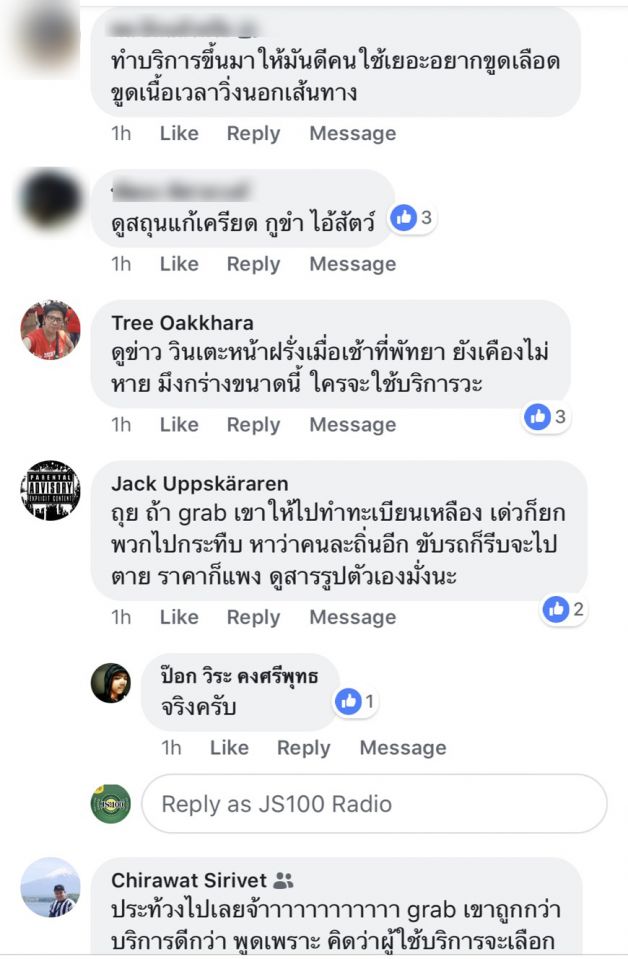This screenshot has width=628, height=959.
Task: View reactions on Jack Uppskäraren's comment
Action: tap(565, 608)
